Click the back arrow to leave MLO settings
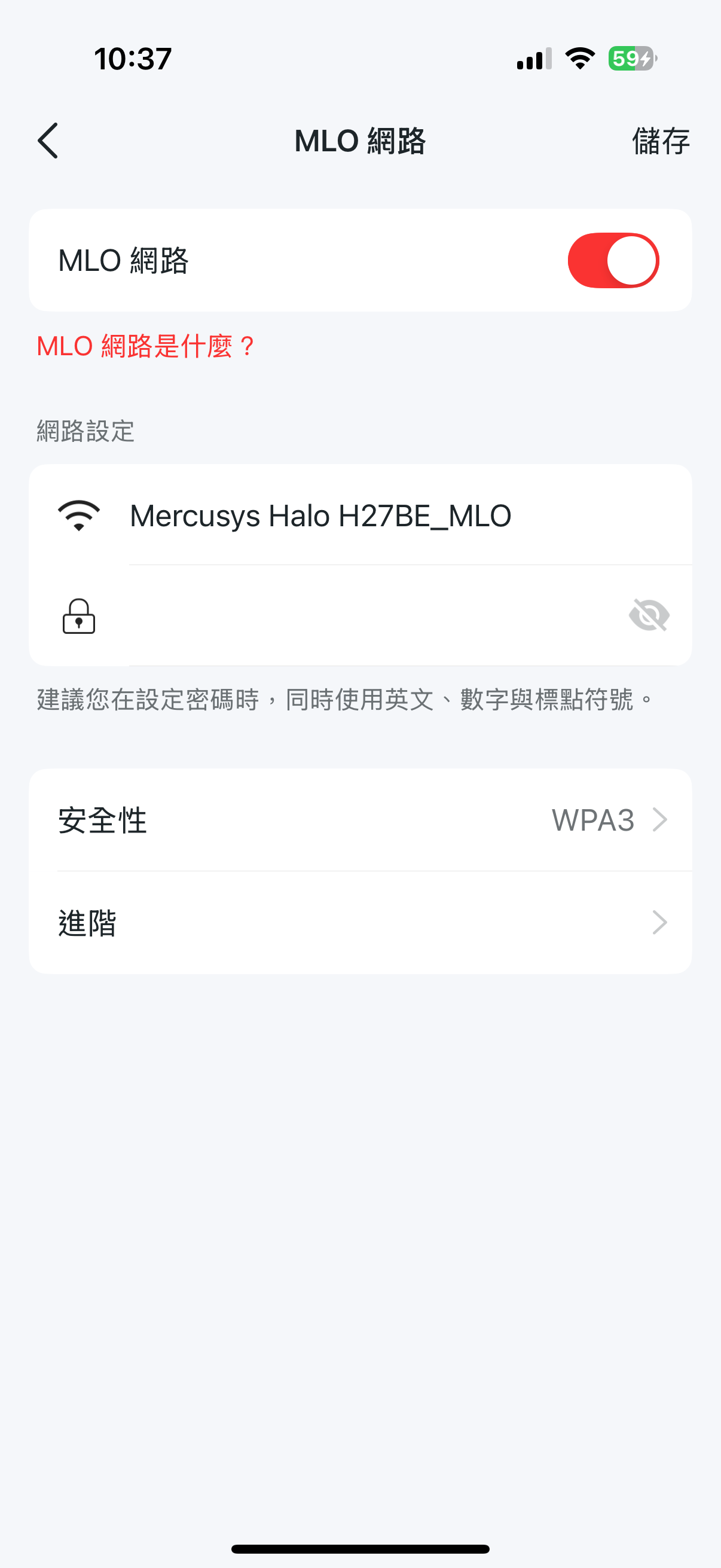Image resolution: width=721 pixels, height=1568 pixels. (x=48, y=141)
